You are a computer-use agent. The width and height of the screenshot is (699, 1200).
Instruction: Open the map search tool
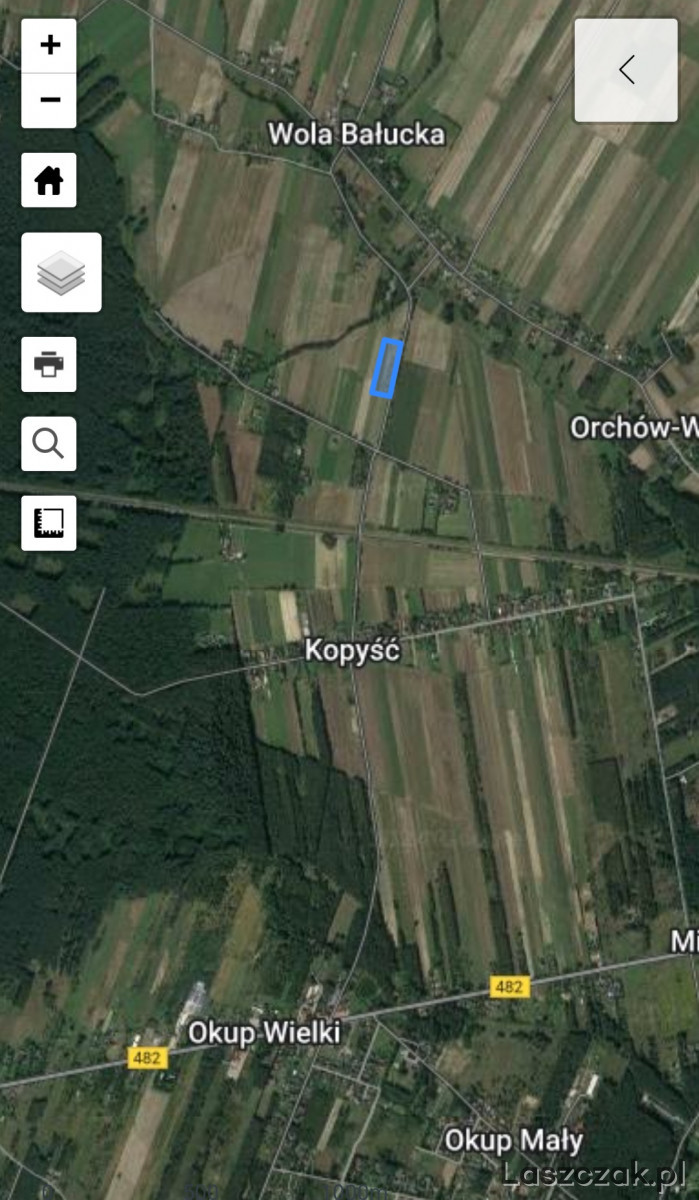point(49,443)
